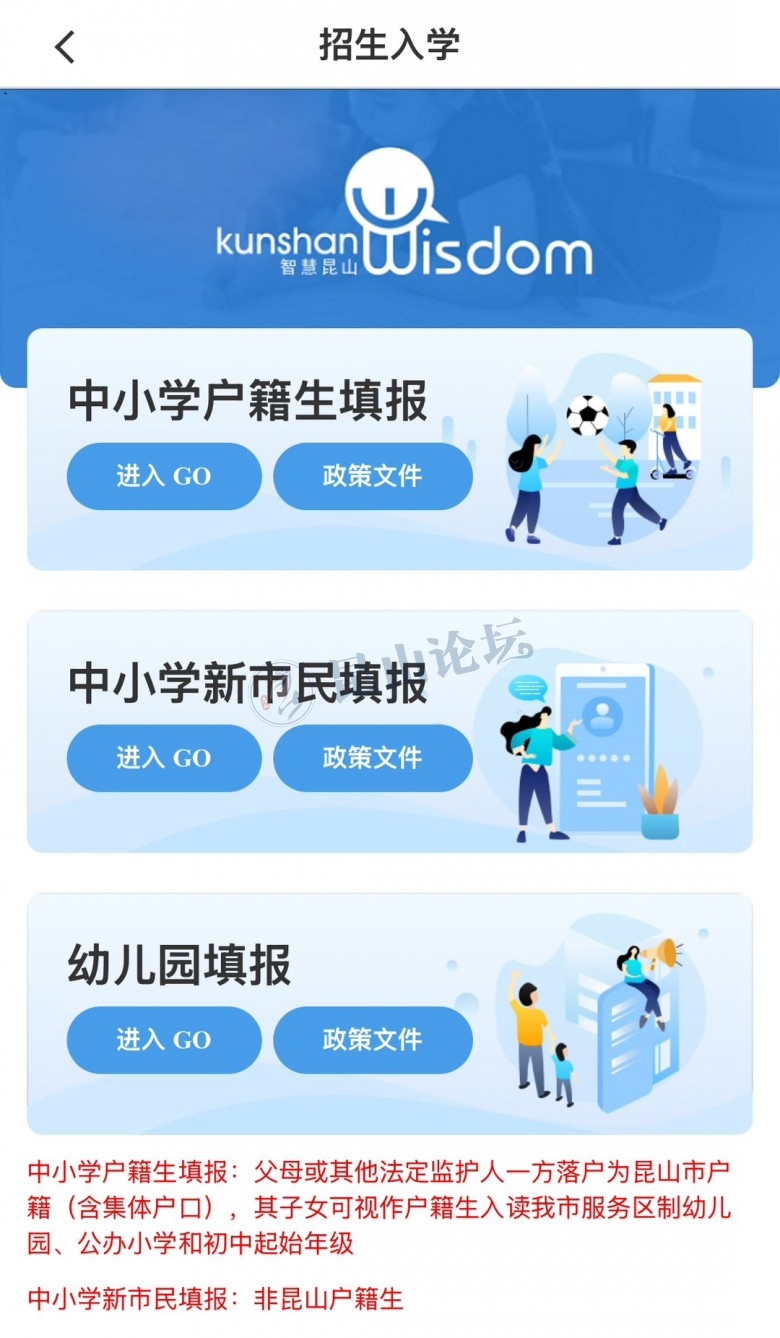
Task: Open 政策文件 for 中小学户籍生填报
Action: 372,476
